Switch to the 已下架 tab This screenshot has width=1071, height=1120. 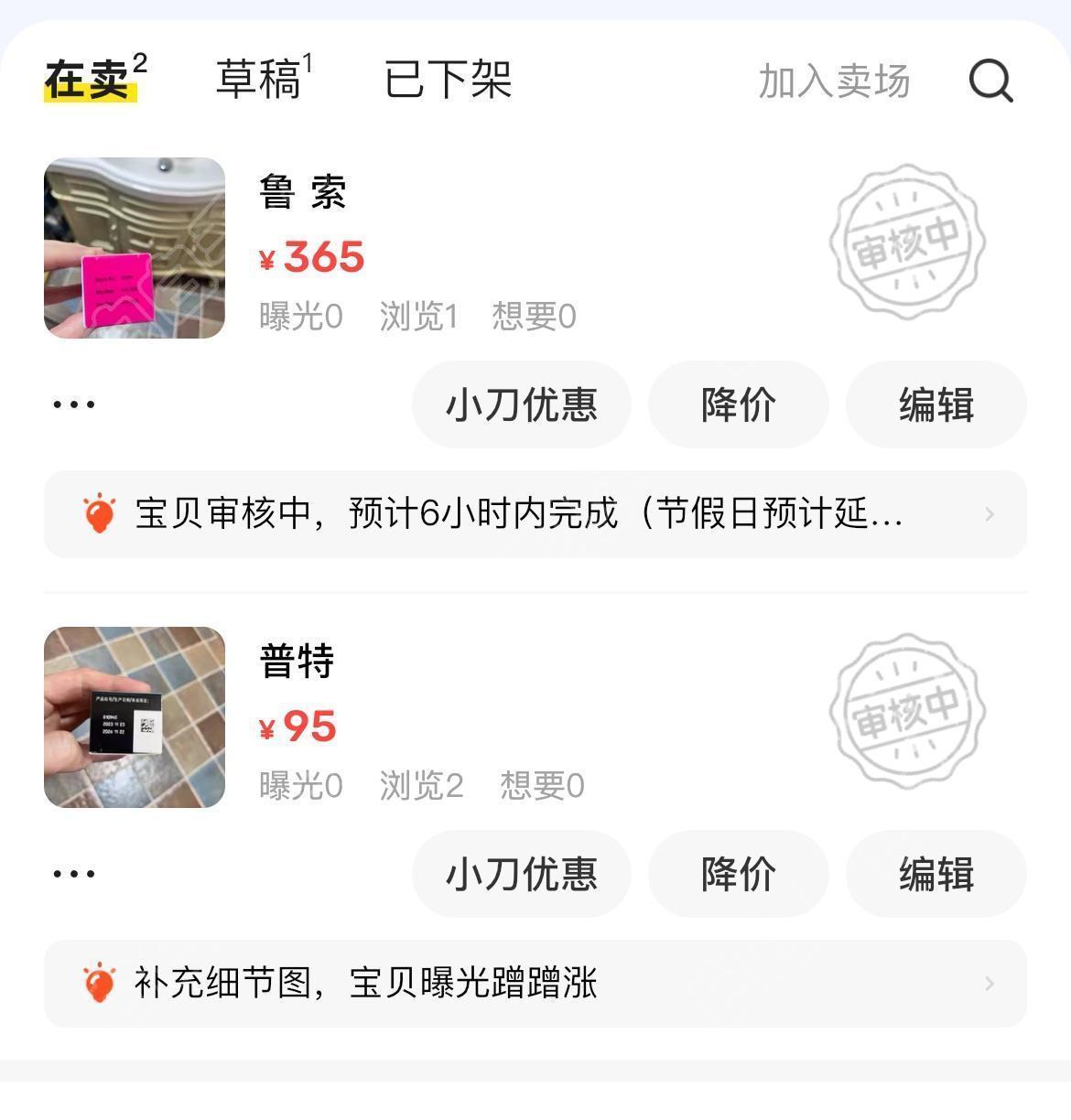[x=448, y=79]
